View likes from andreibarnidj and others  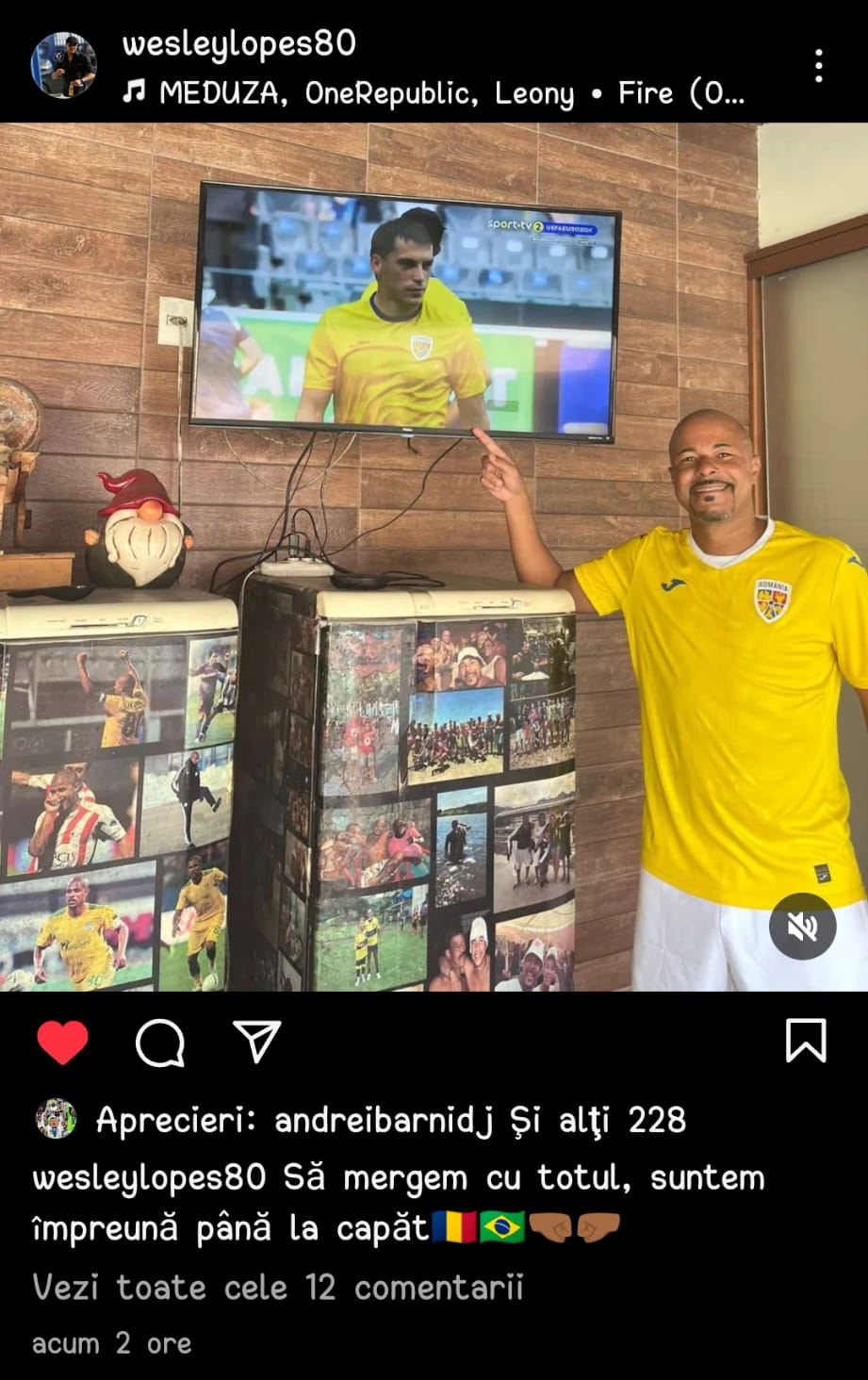(390, 1120)
